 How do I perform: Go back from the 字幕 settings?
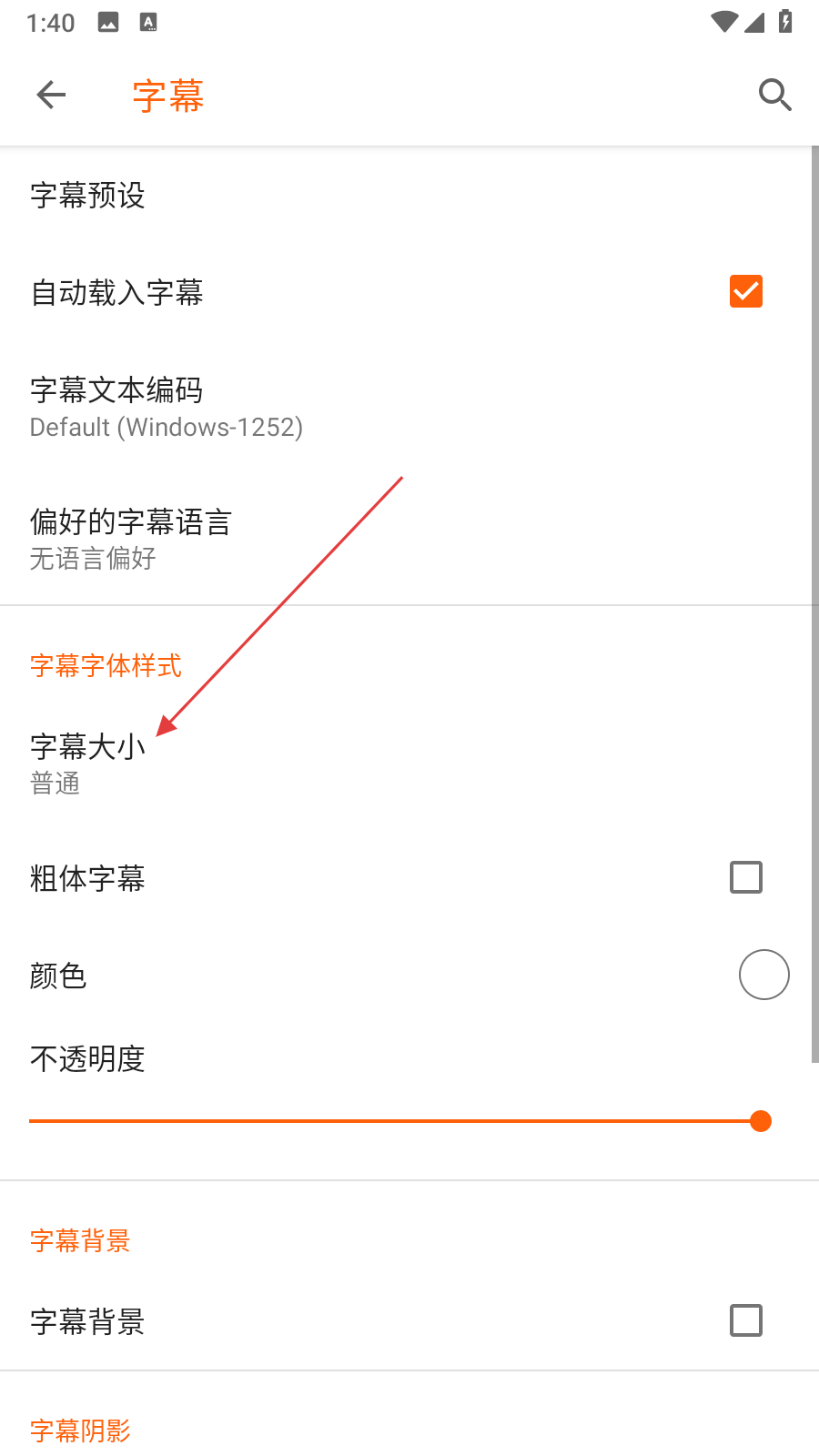(52, 95)
